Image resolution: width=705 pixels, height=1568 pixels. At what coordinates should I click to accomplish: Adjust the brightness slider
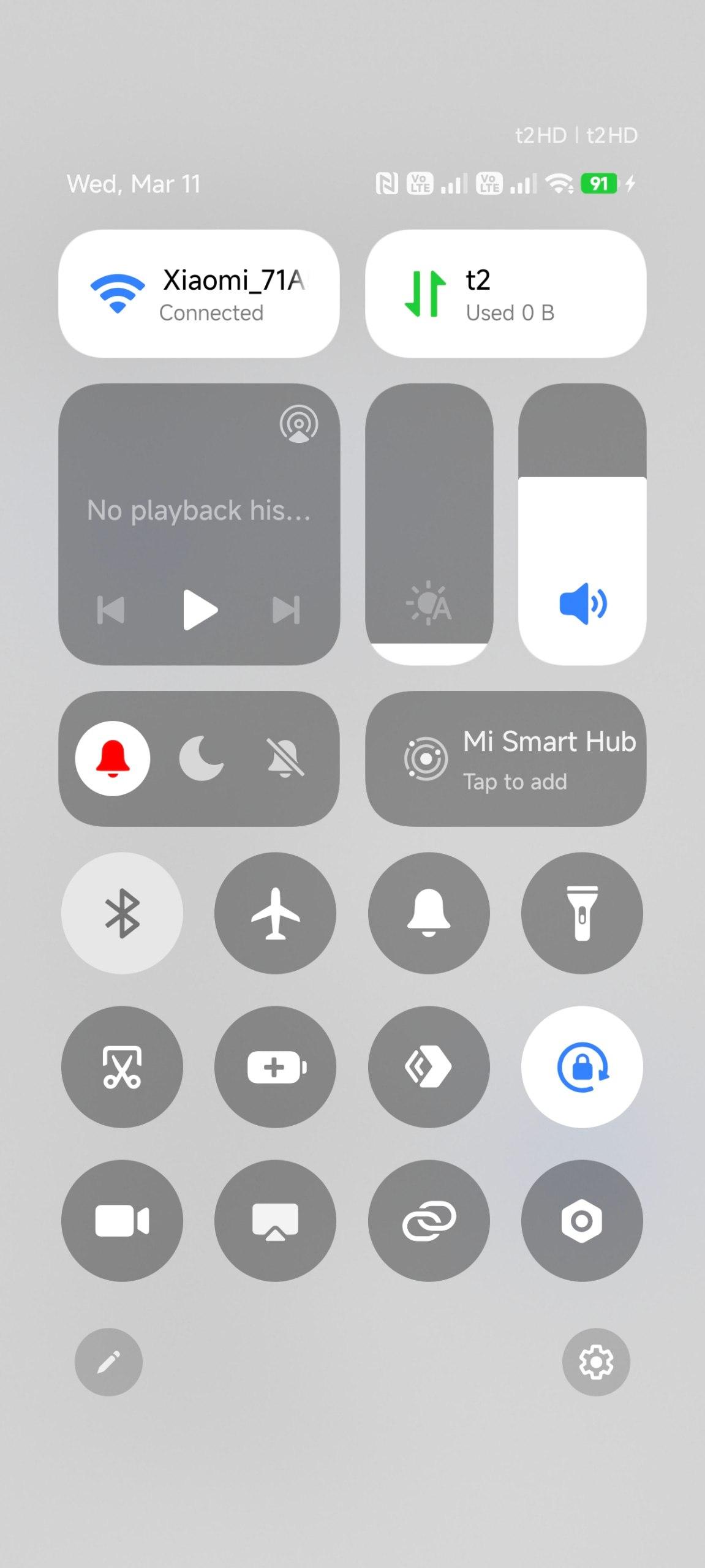pos(429,524)
